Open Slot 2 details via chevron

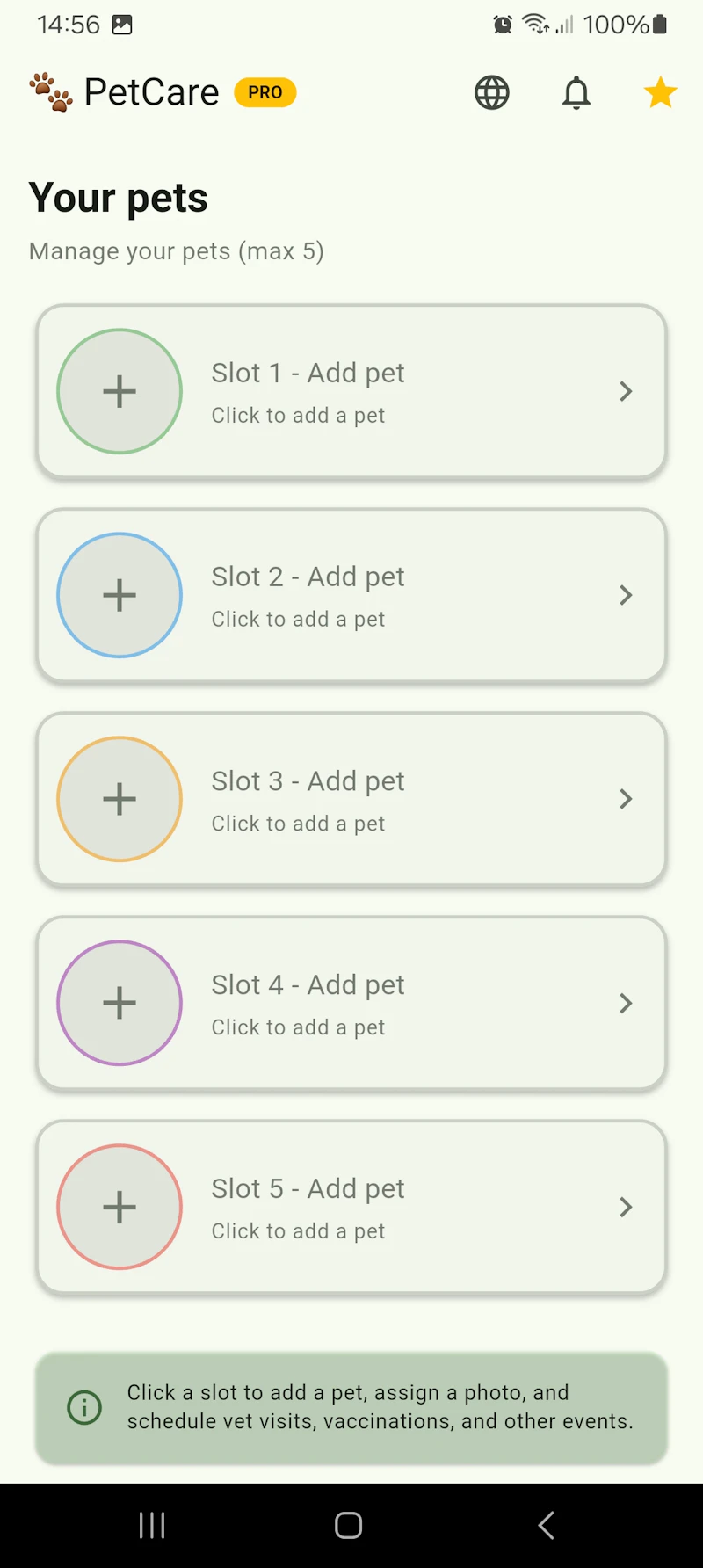pyautogui.click(x=625, y=595)
